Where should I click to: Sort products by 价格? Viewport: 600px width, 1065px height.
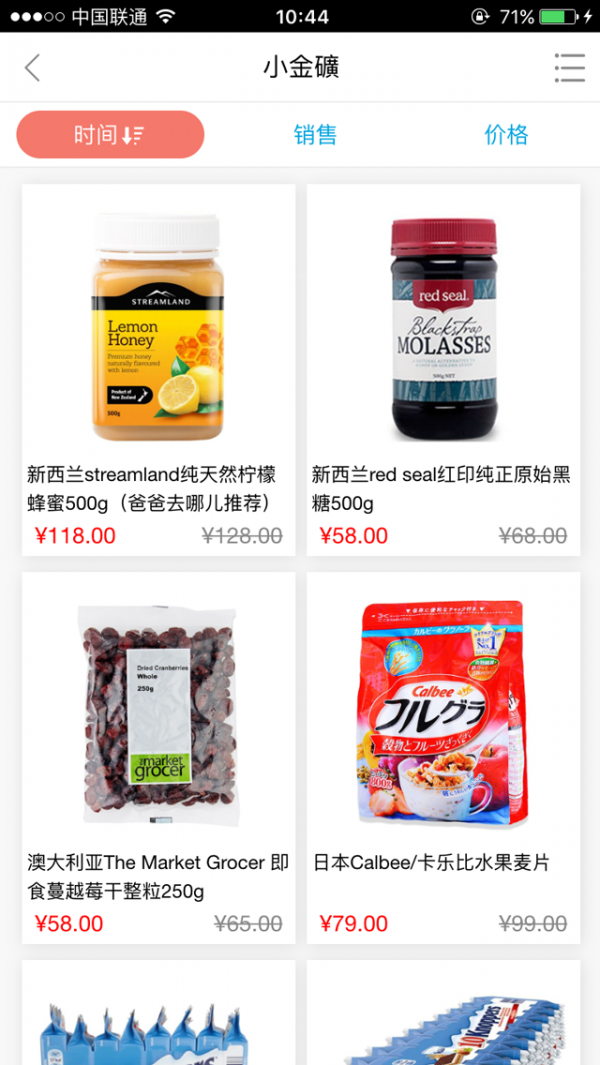tap(506, 135)
